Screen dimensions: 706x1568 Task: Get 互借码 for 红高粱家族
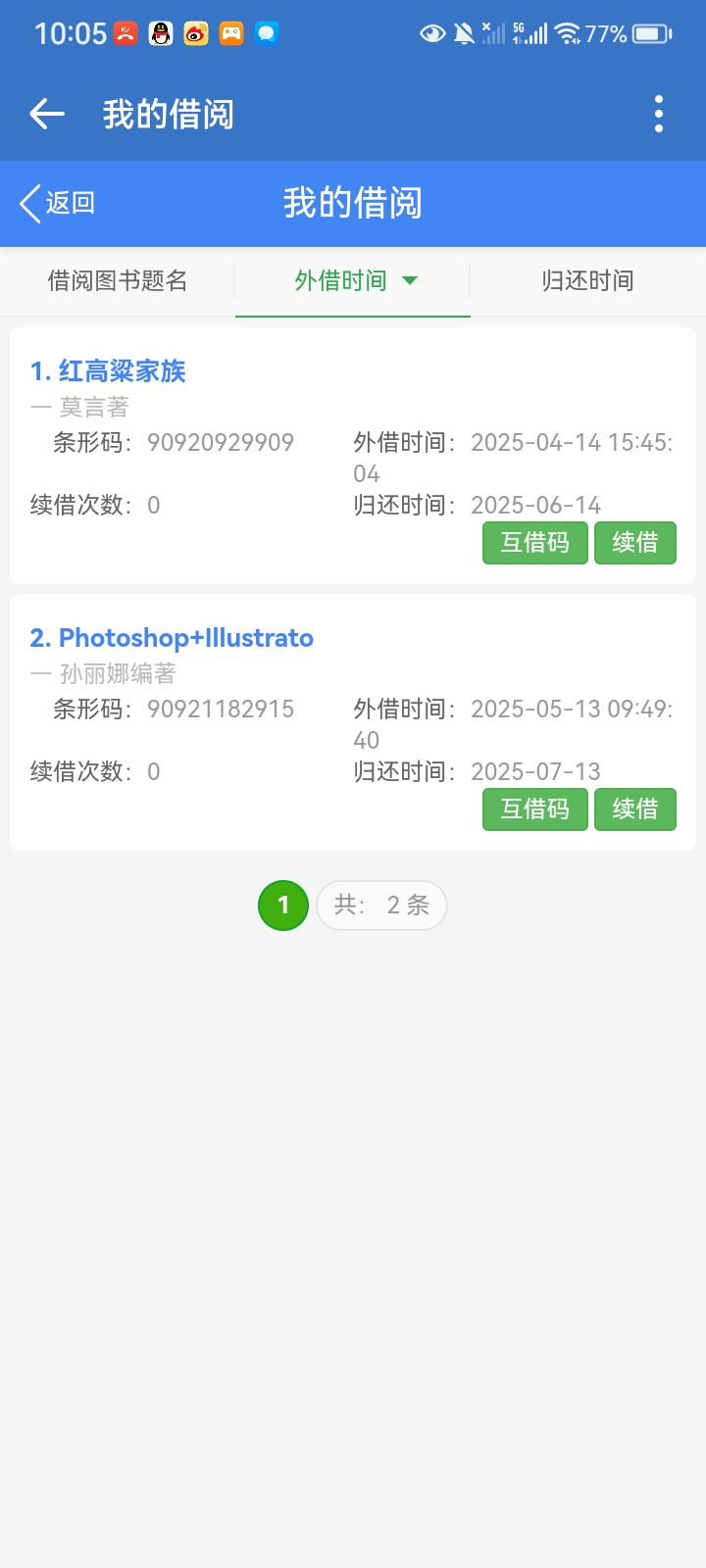point(534,543)
